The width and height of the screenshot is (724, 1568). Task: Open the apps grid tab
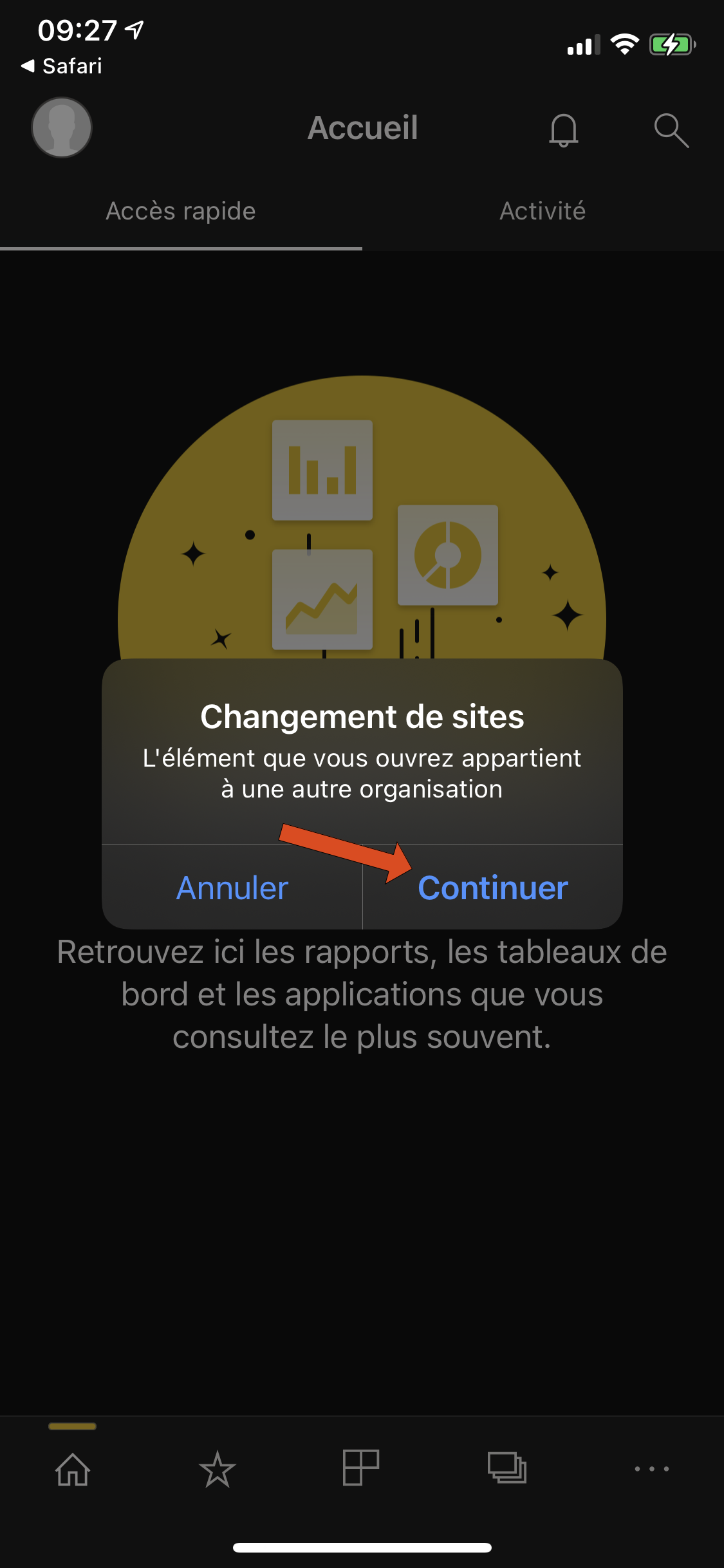tap(361, 1468)
